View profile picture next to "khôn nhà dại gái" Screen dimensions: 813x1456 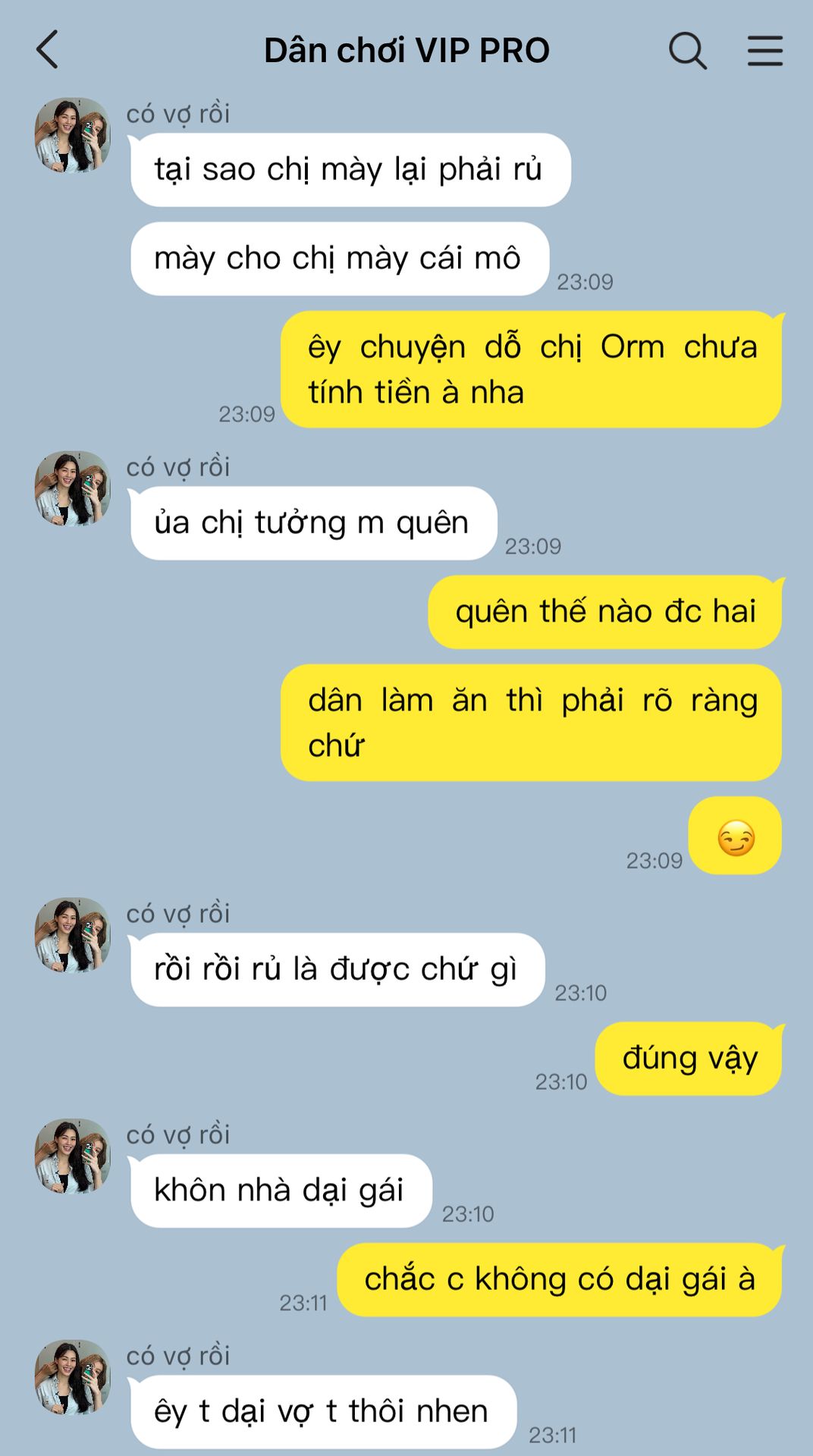pyautogui.click(x=73, y=1155)
